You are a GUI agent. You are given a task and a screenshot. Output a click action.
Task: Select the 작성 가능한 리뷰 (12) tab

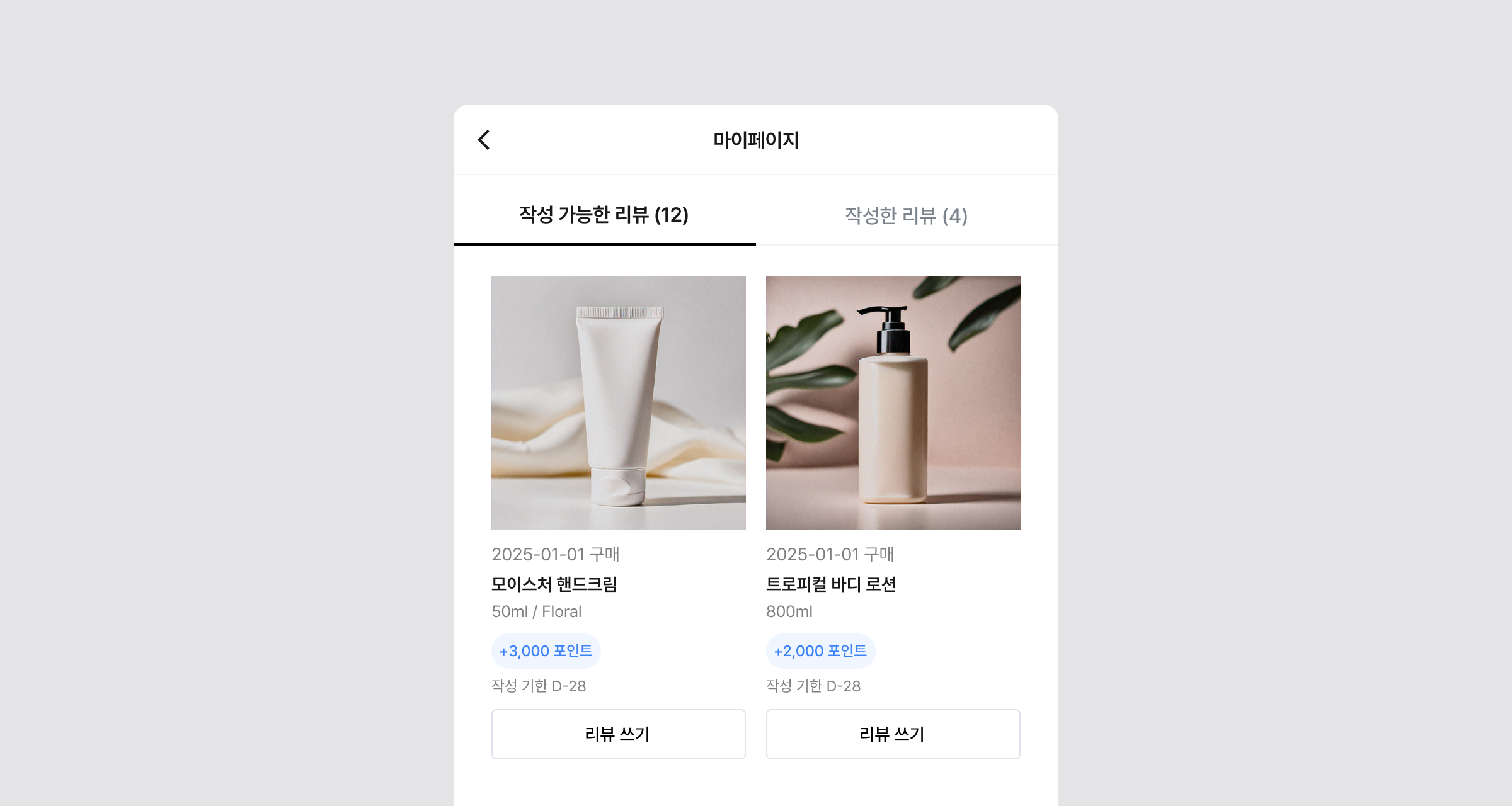click(x=604, y=215)
